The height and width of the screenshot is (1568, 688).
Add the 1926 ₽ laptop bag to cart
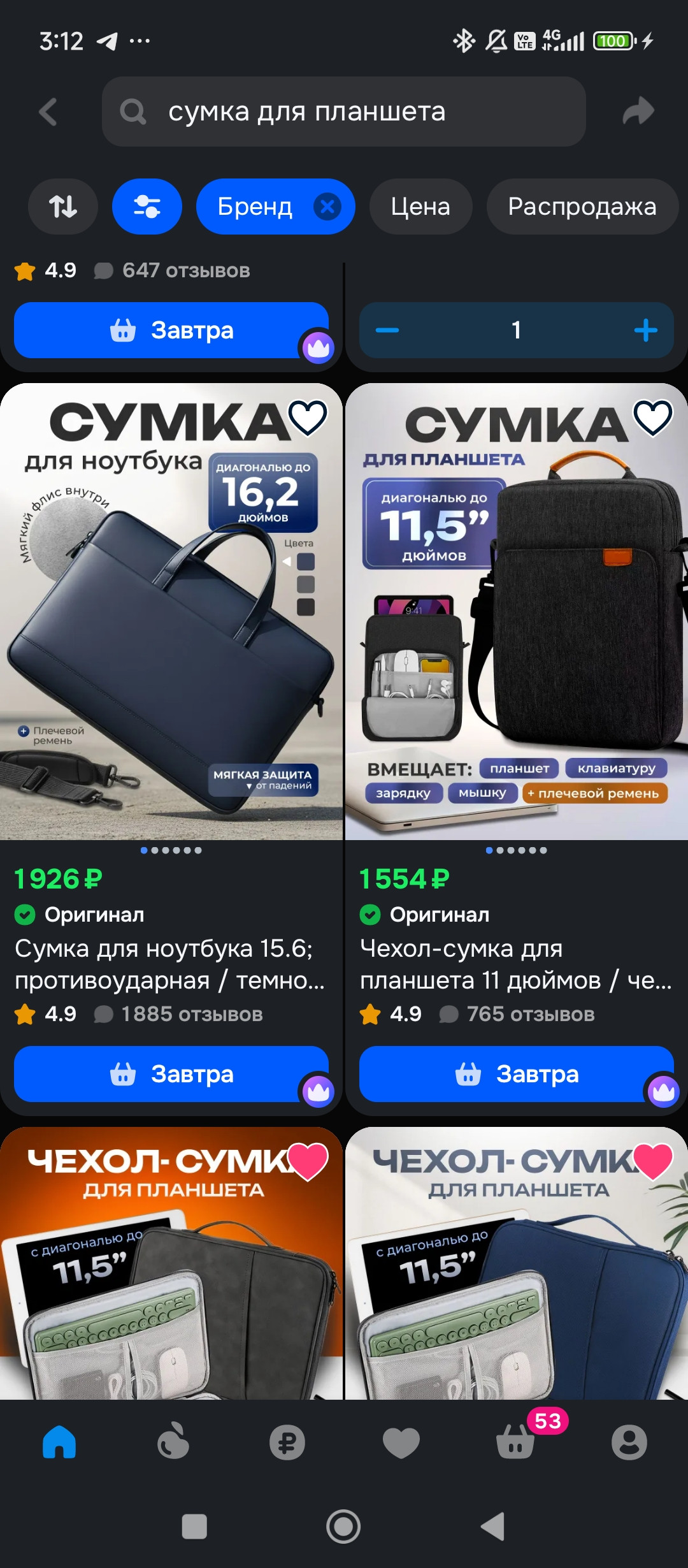pyautogui.click(x=171, y=1074)
